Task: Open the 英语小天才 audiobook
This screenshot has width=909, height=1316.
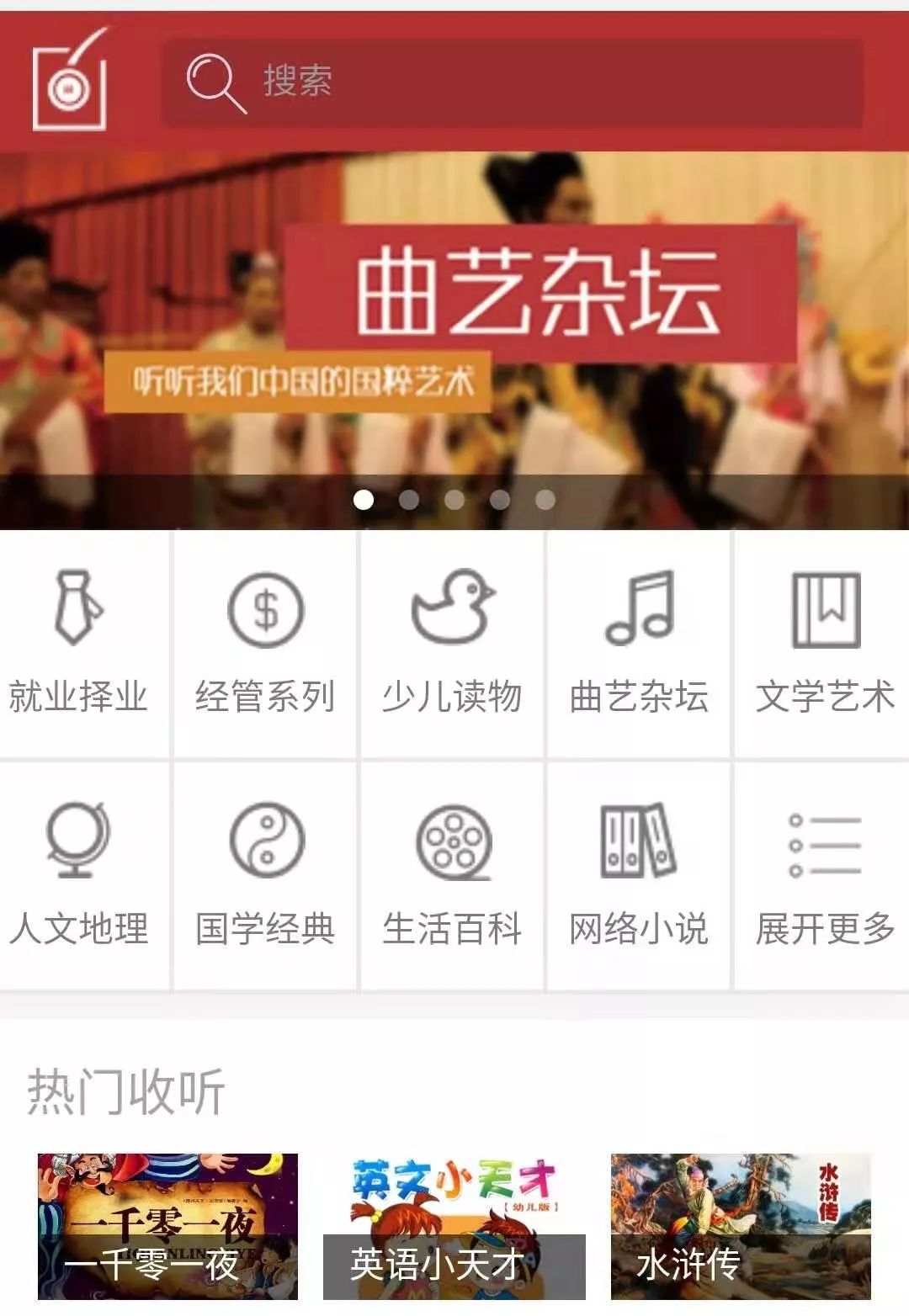Action: 454,1226
